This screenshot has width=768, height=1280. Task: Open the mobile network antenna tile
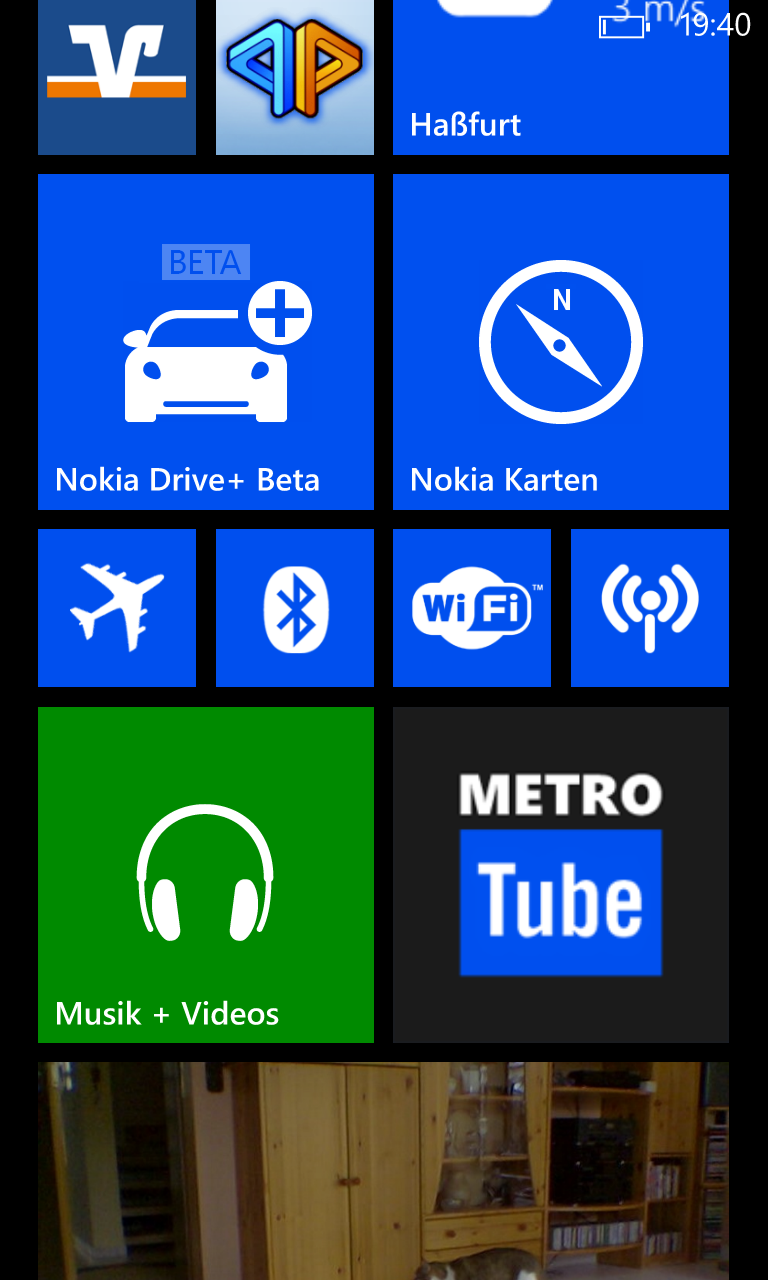click(x=650, y=608)
